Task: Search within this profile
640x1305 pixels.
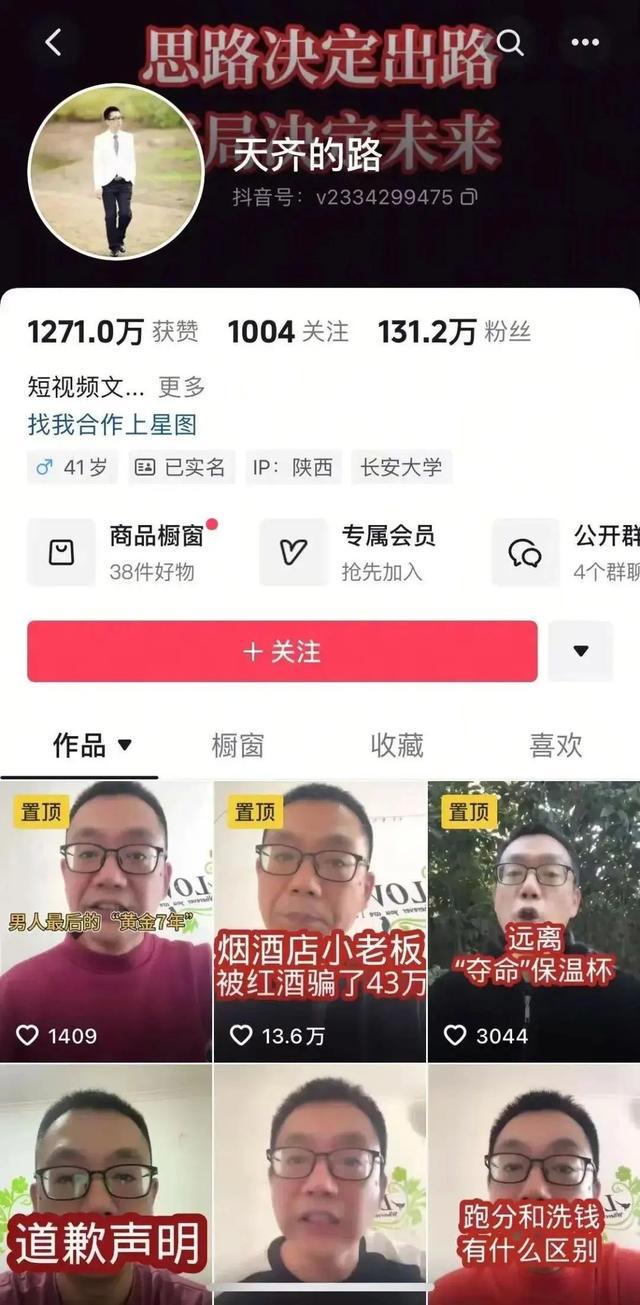Action: point(510,42)
